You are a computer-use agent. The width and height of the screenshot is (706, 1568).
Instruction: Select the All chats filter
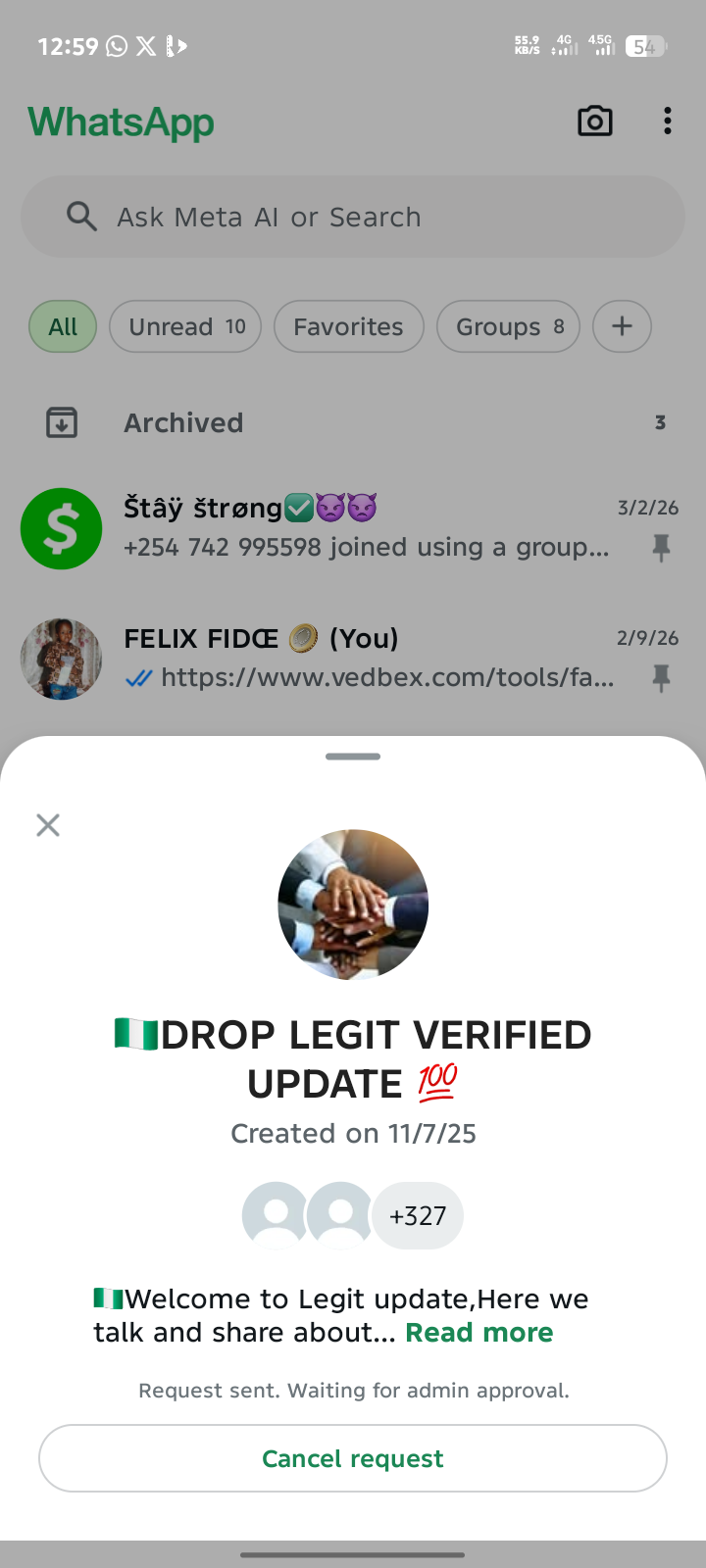point(63,326)
